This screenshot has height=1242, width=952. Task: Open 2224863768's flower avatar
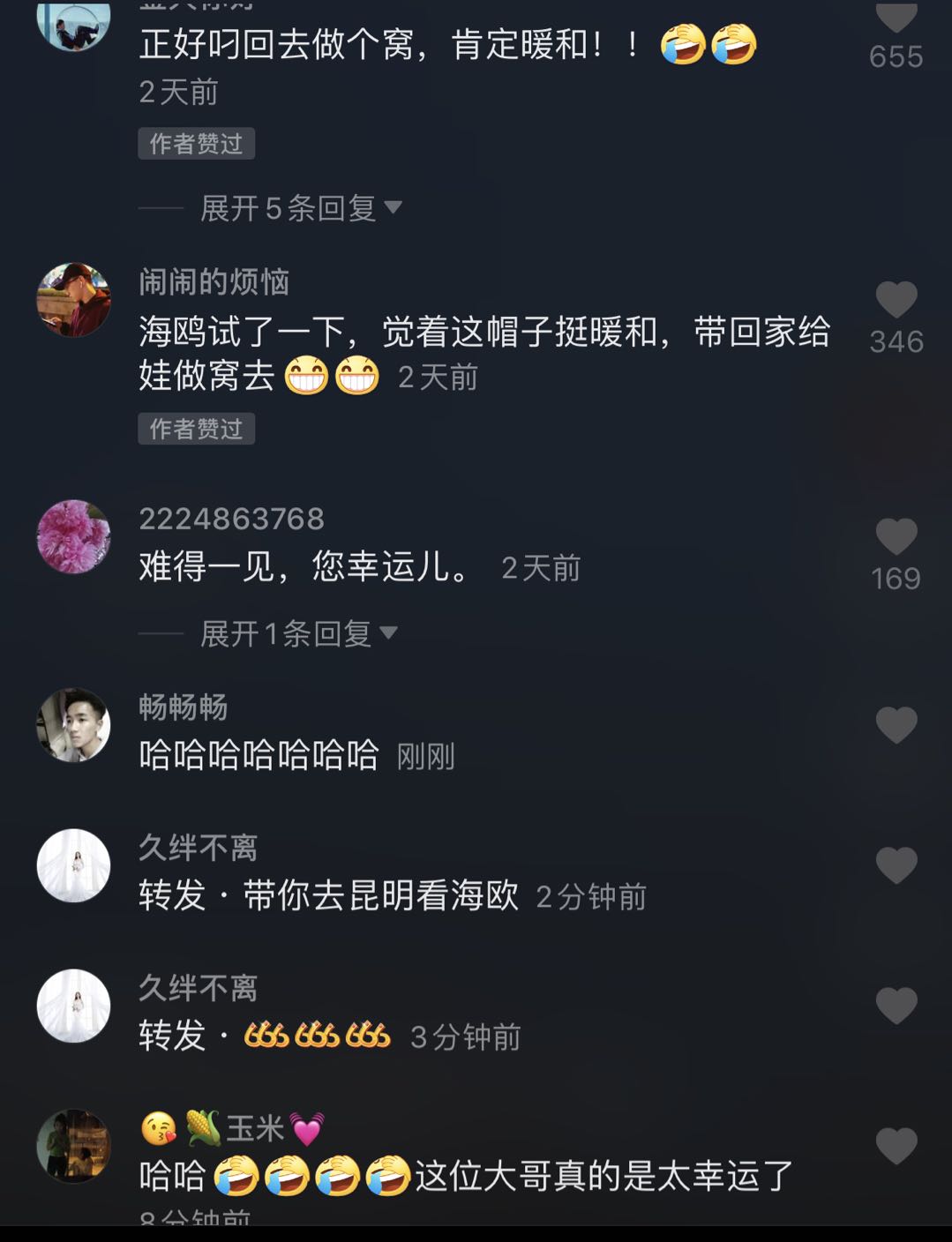point(73,536)
